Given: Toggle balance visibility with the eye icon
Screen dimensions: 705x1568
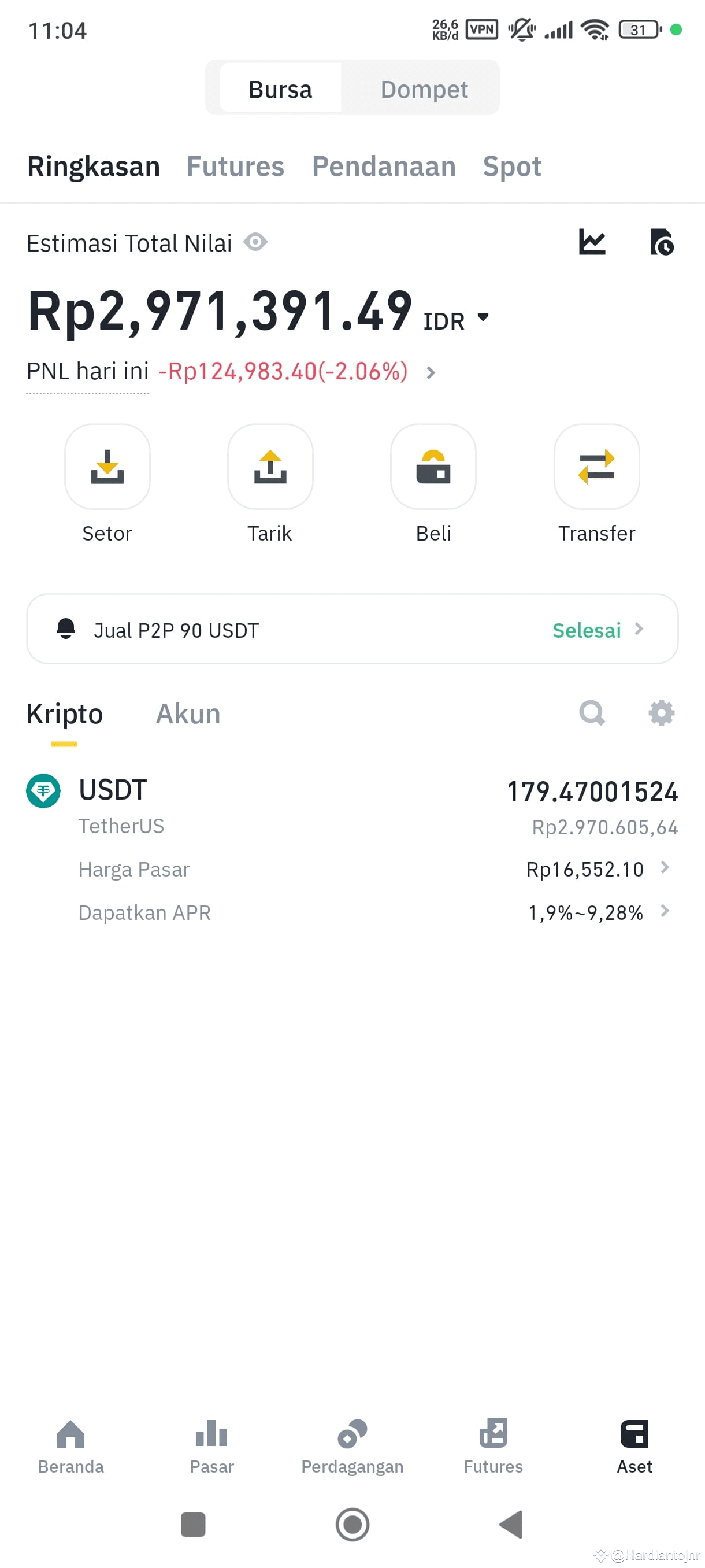Looking at the screenshot, I should (x=255, y=242).
